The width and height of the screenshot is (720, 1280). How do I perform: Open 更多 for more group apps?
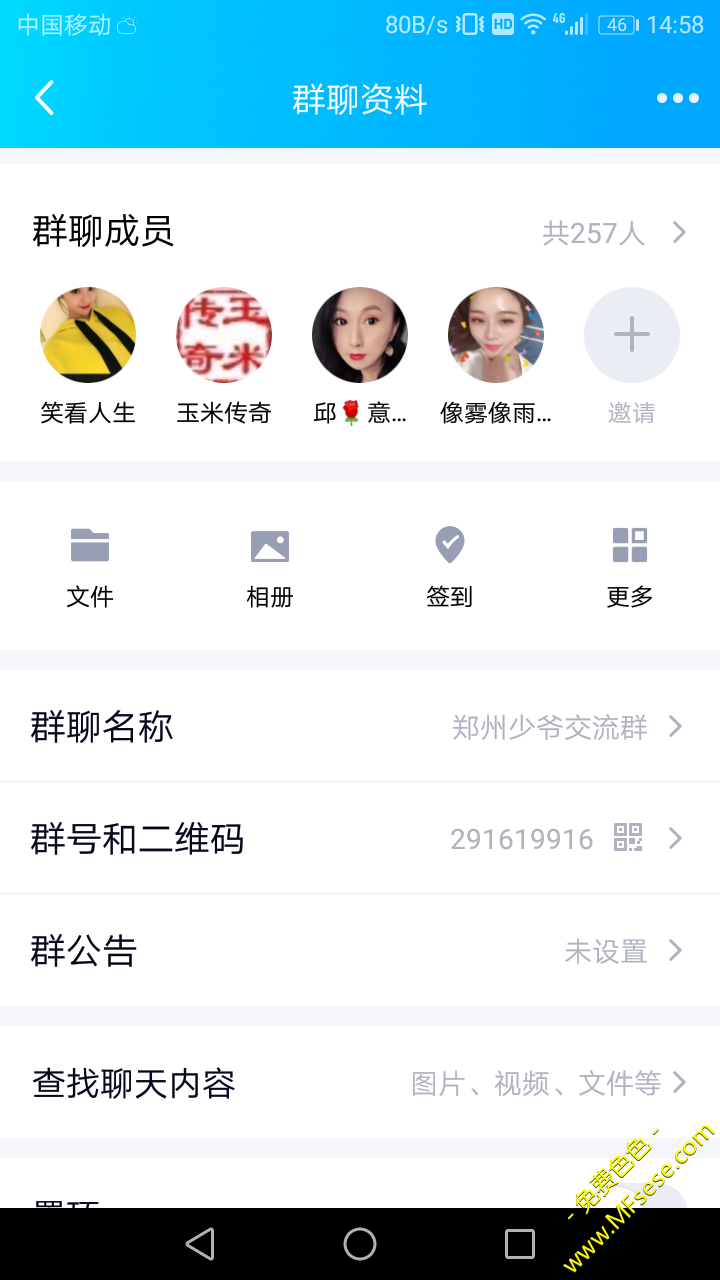coord(630,566)
